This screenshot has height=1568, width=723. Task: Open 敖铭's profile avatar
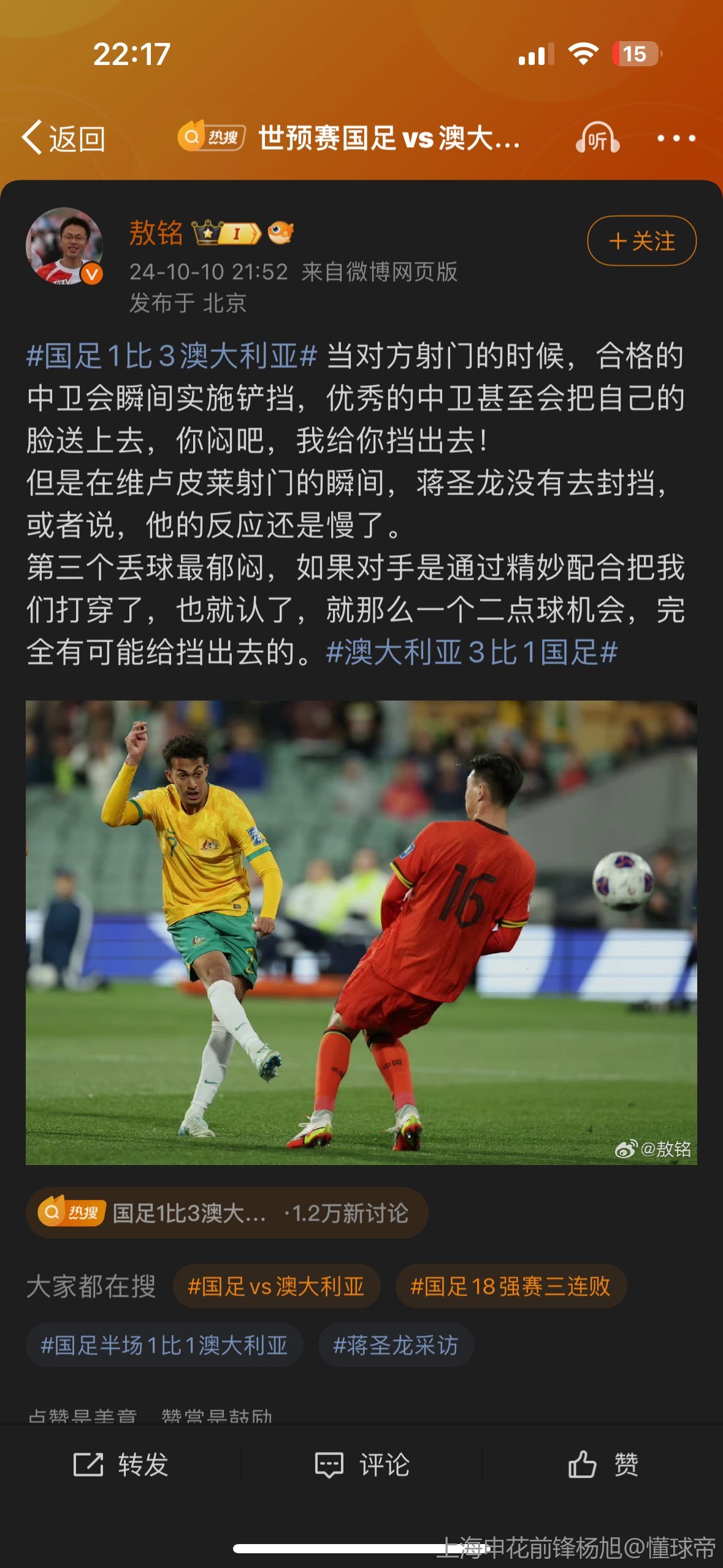[x=64, y=245]
